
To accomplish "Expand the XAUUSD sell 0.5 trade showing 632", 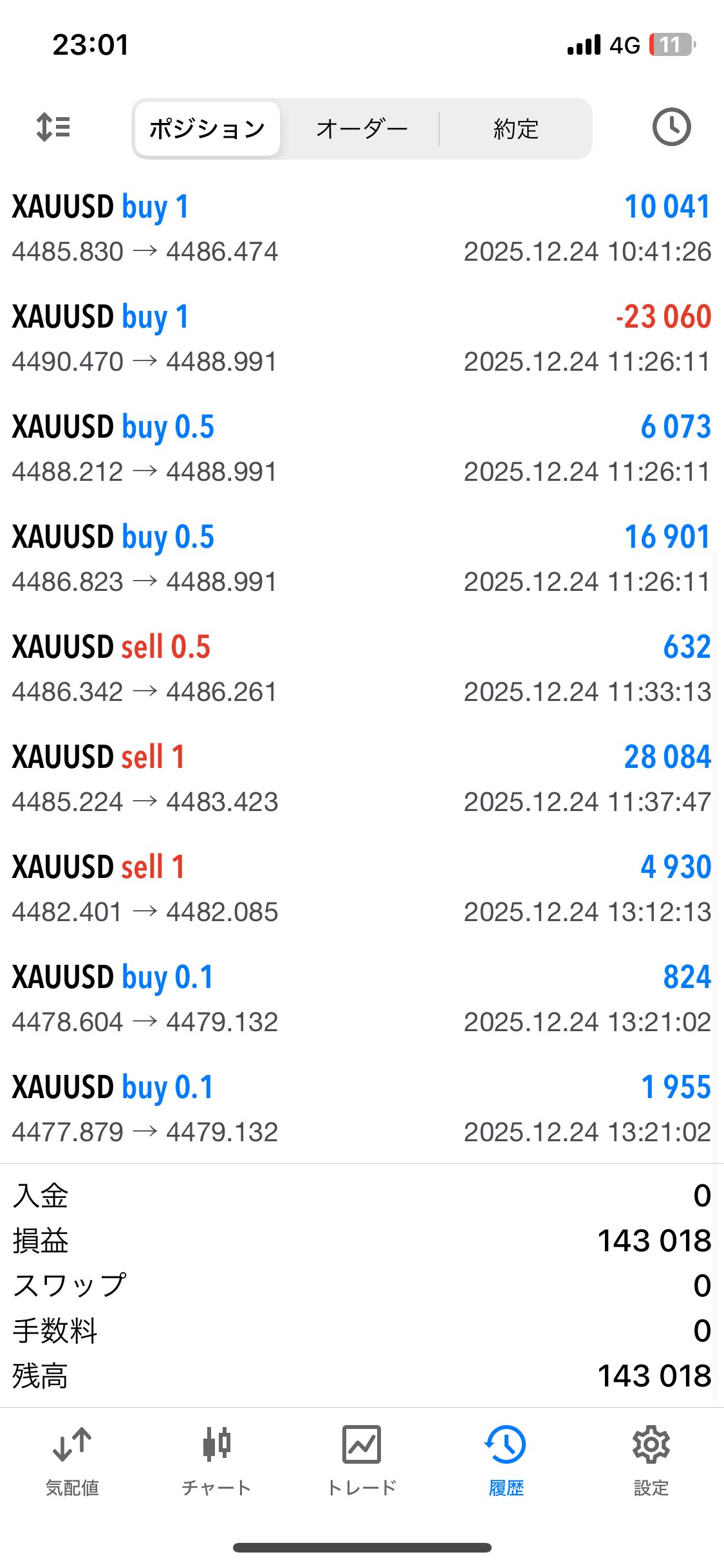I will point(362,669).
